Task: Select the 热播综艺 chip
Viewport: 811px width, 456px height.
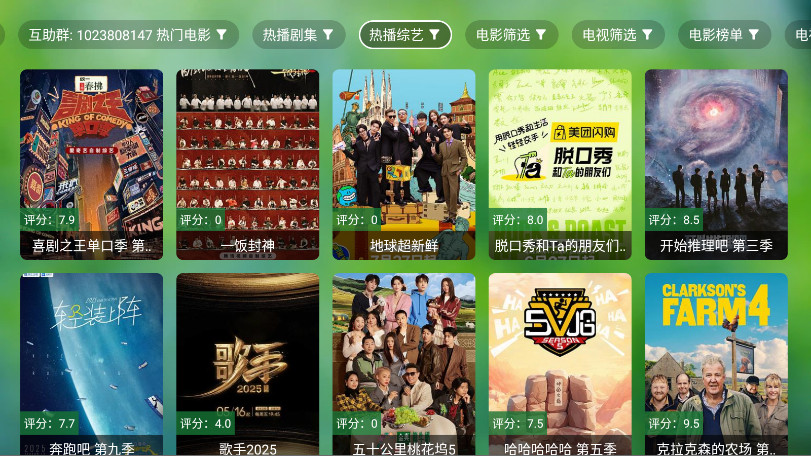Action: pos(405,35)
